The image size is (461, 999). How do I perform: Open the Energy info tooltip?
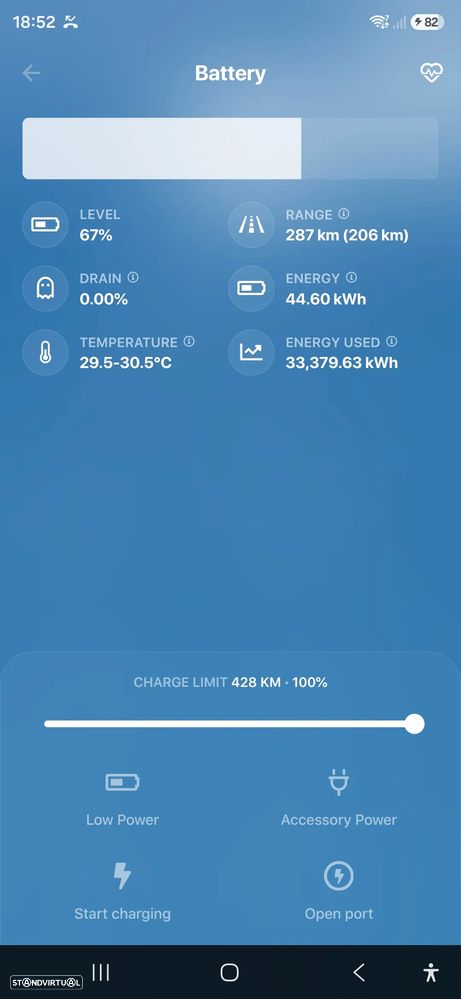[x=351, y=277]
